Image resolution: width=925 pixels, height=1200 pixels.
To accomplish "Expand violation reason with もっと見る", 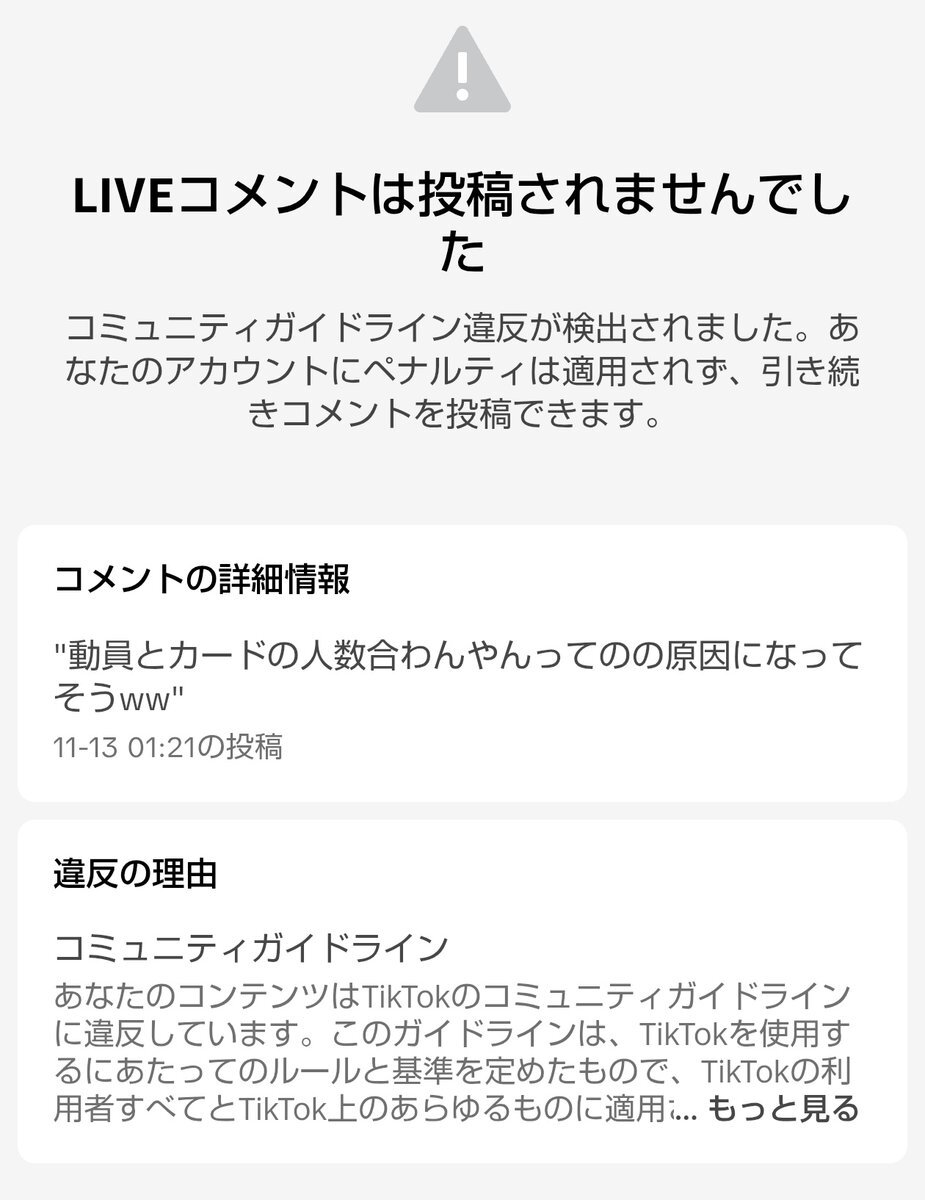I will coord(784,1109).
